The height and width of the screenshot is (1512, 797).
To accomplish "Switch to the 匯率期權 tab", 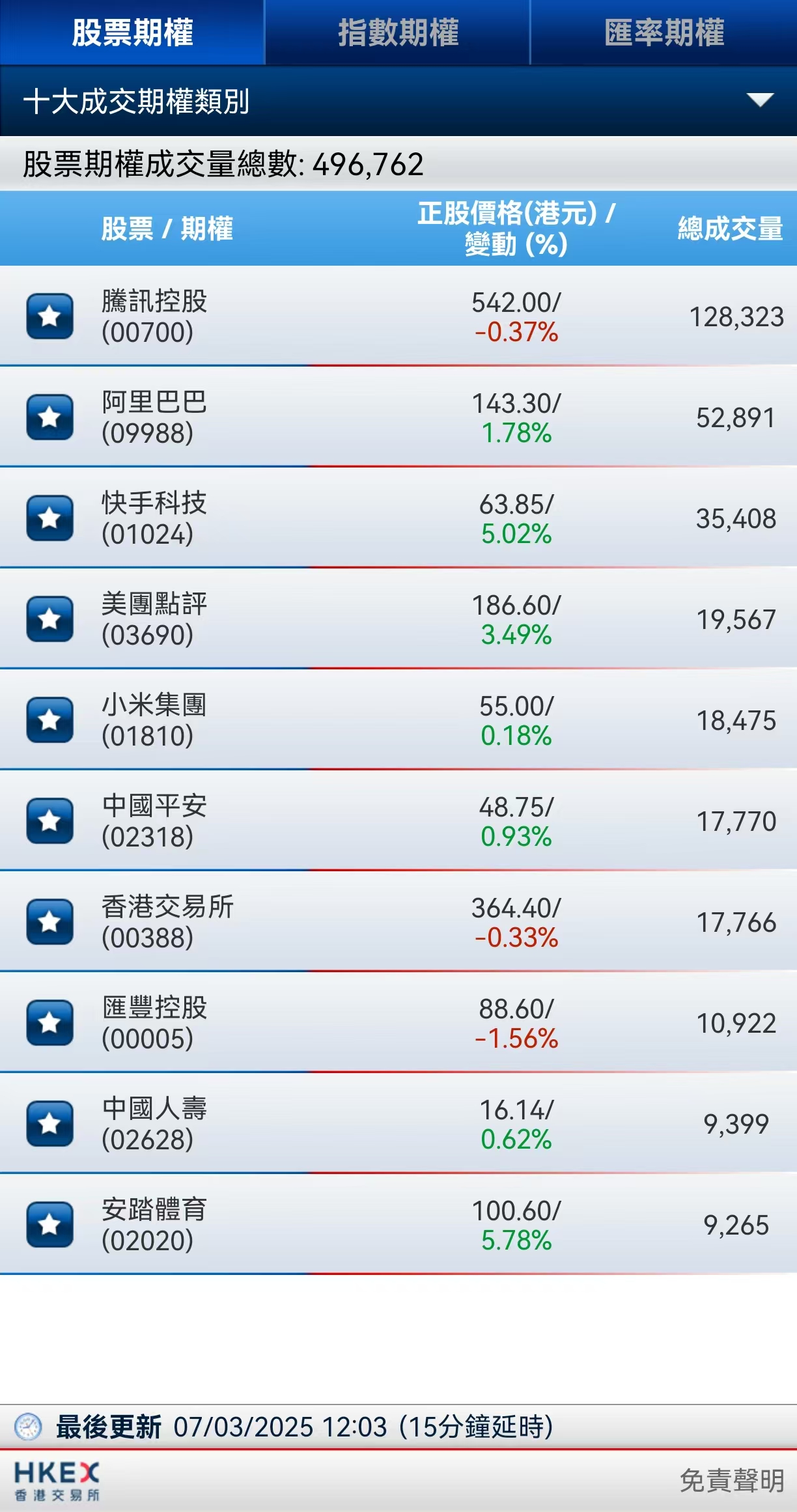I will pos(664,33).
